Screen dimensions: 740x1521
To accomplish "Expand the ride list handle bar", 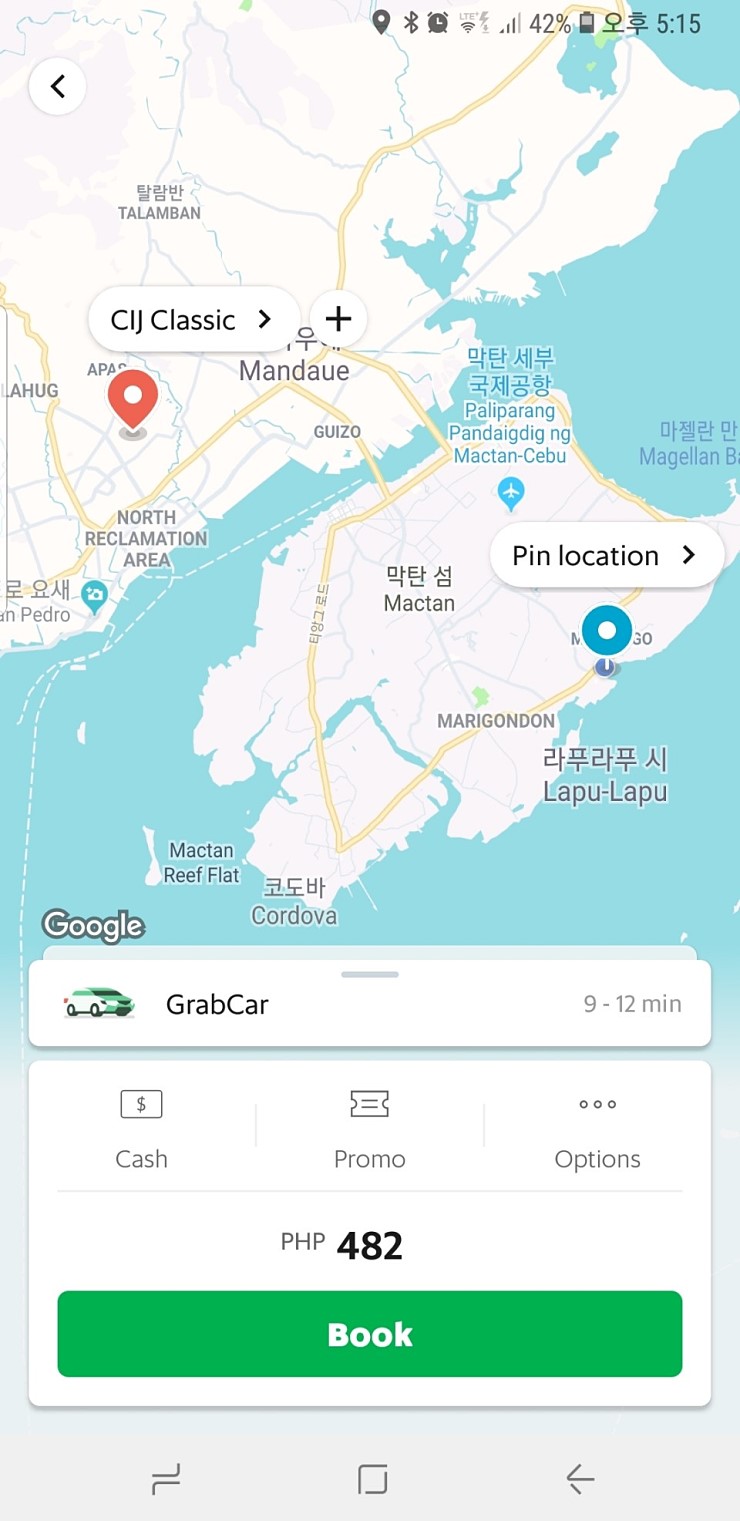I will (369, 974).
